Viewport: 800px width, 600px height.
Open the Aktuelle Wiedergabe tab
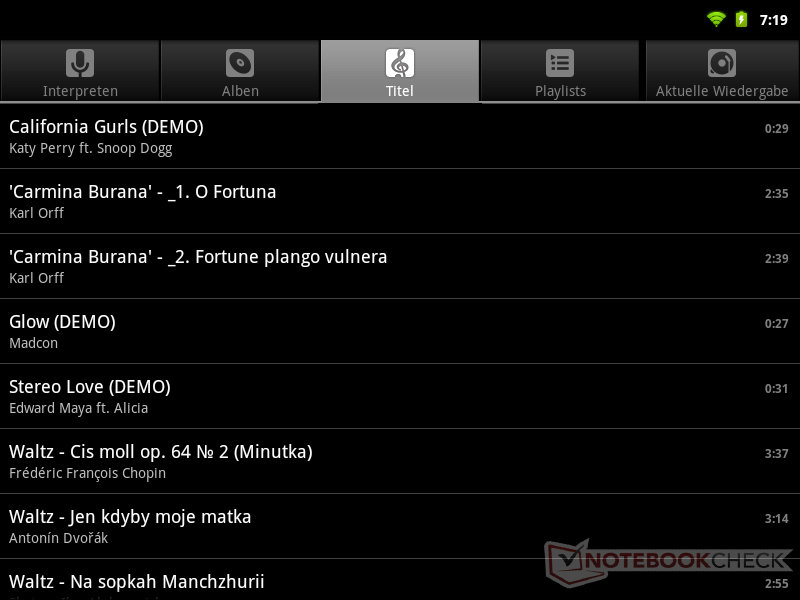pyautogui.click(x=721, y=72)
